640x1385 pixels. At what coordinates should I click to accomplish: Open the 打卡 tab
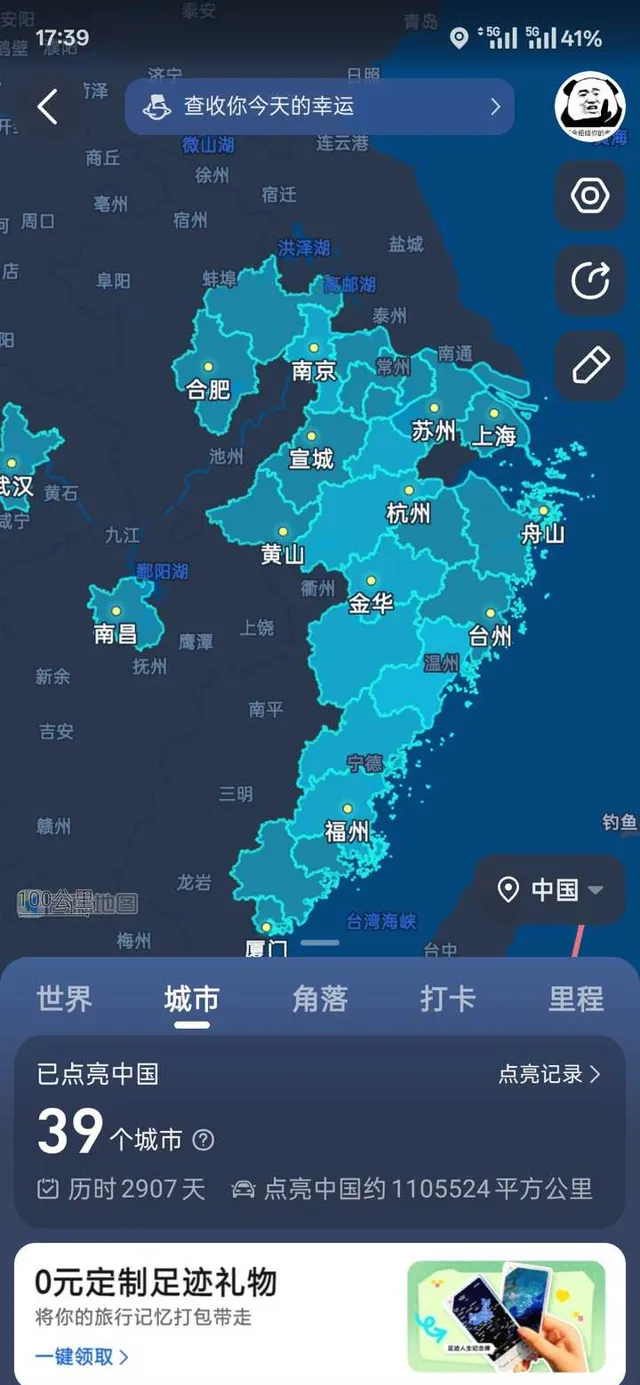[x=448, y=998]
